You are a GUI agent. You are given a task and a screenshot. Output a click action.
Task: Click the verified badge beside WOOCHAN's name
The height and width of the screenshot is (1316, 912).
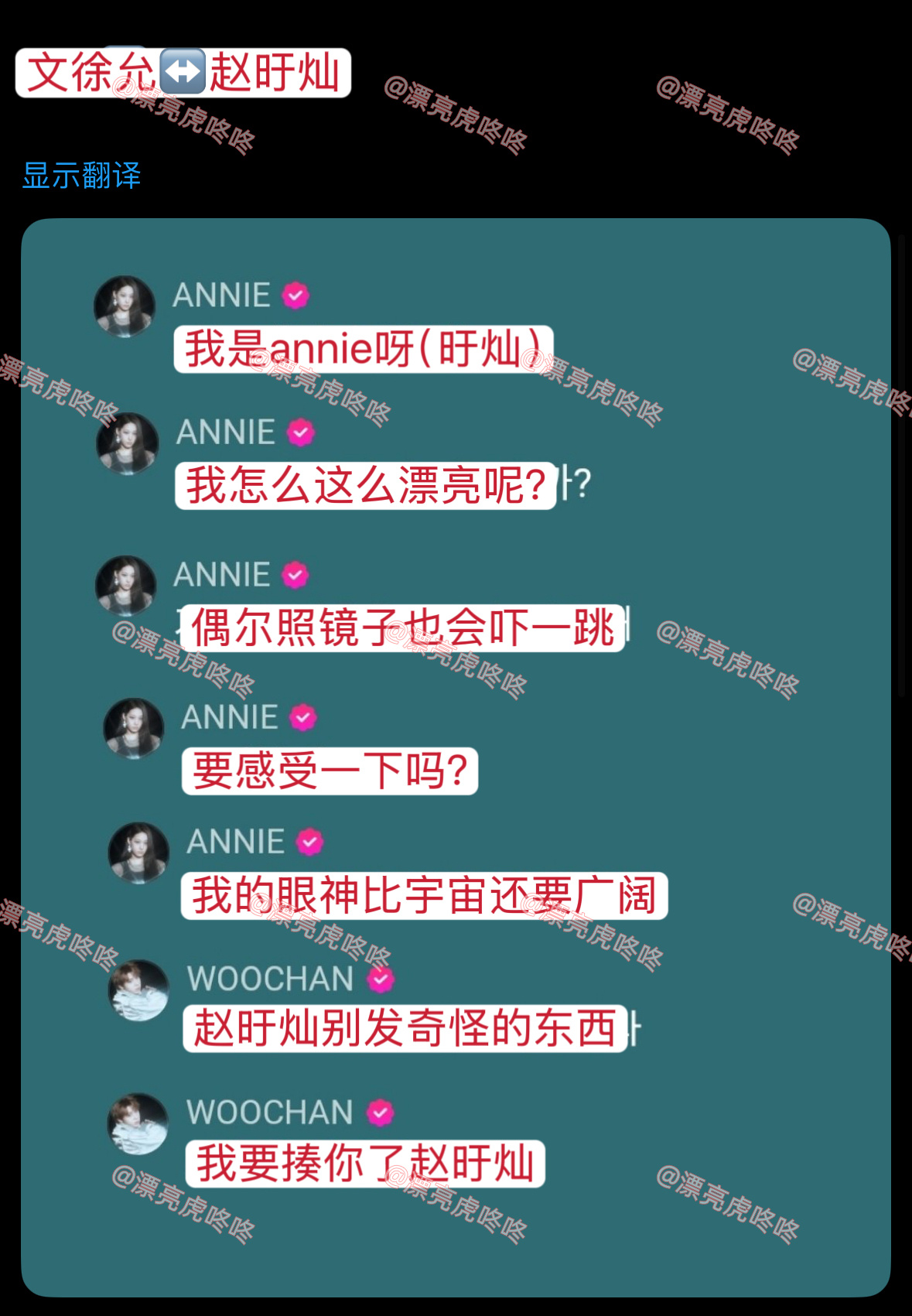click(378, 980)
